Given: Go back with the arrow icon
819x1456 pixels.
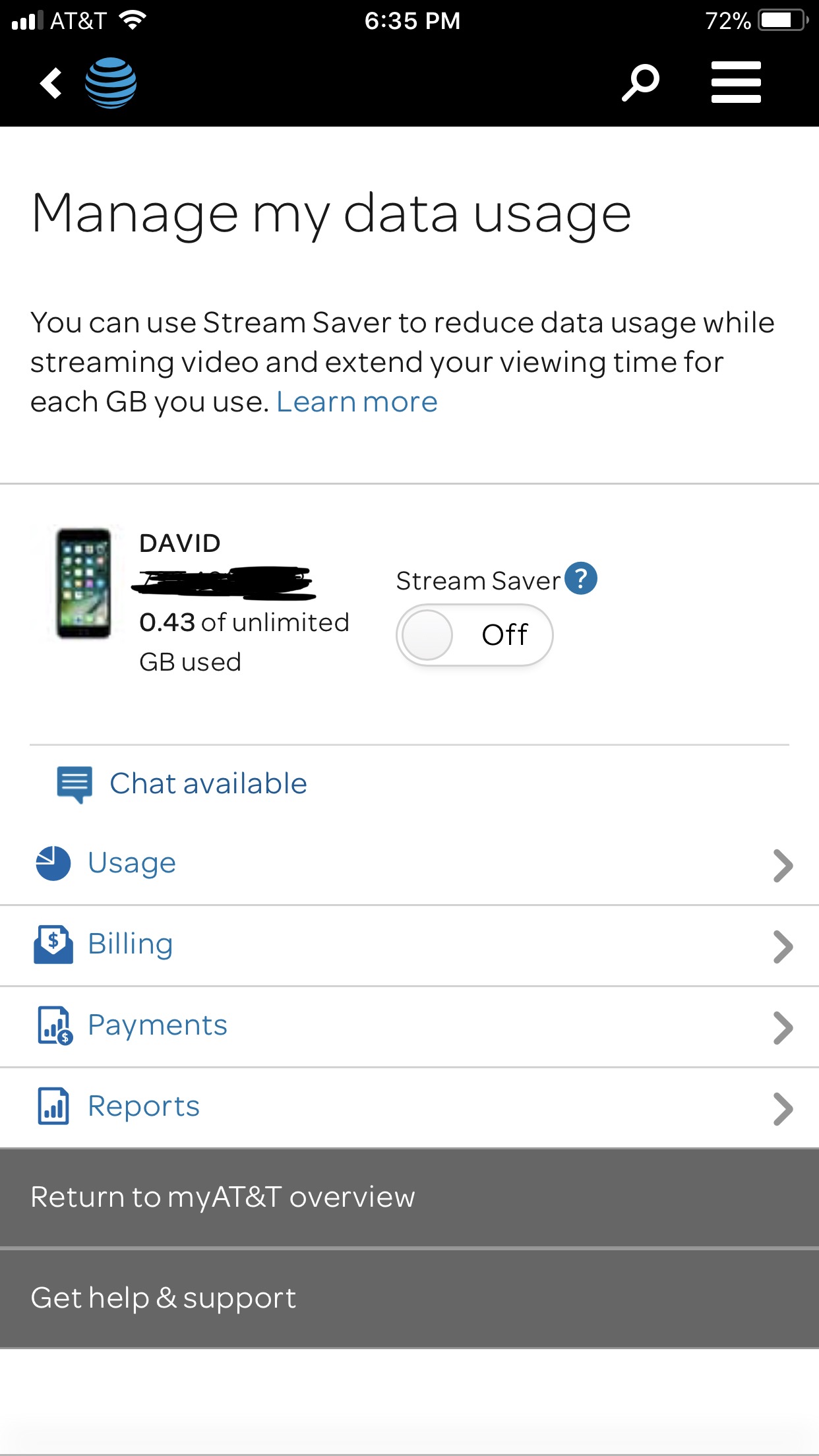Looking at the screenshot, I should (x=51, y=83).
